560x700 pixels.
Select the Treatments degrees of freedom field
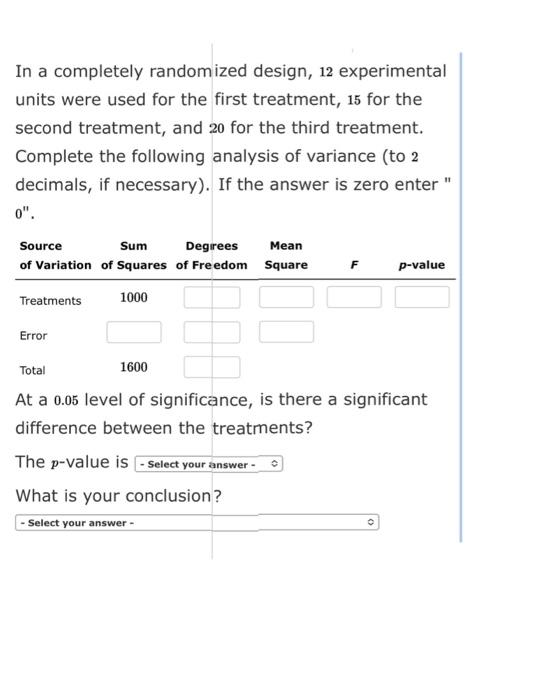[212, 297]
